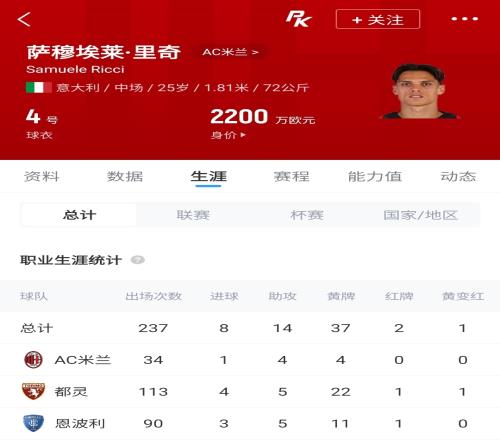Open the 都灵 career row
The height and width of the screenshot is (440, 500).
[250, 392]
